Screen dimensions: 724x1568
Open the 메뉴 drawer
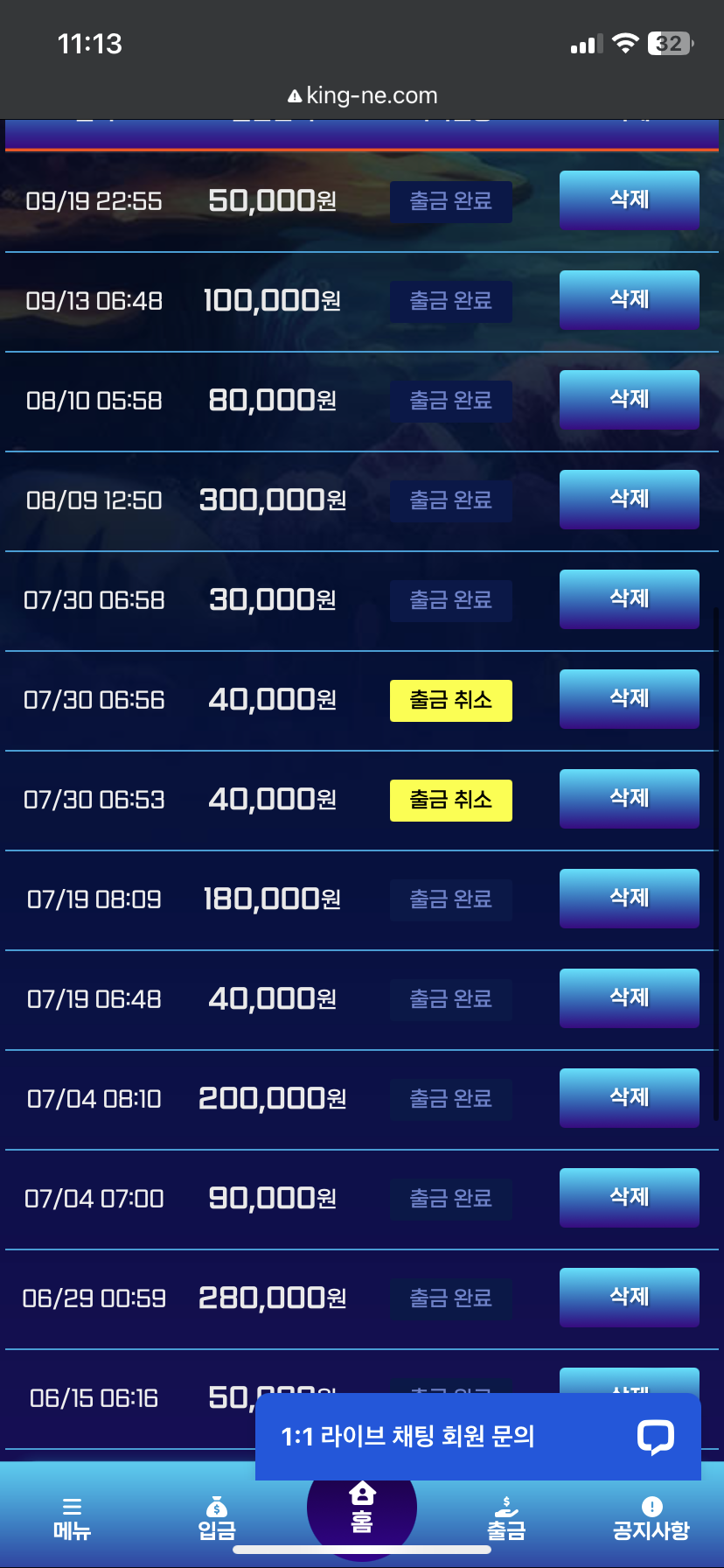pos(72,1518)
